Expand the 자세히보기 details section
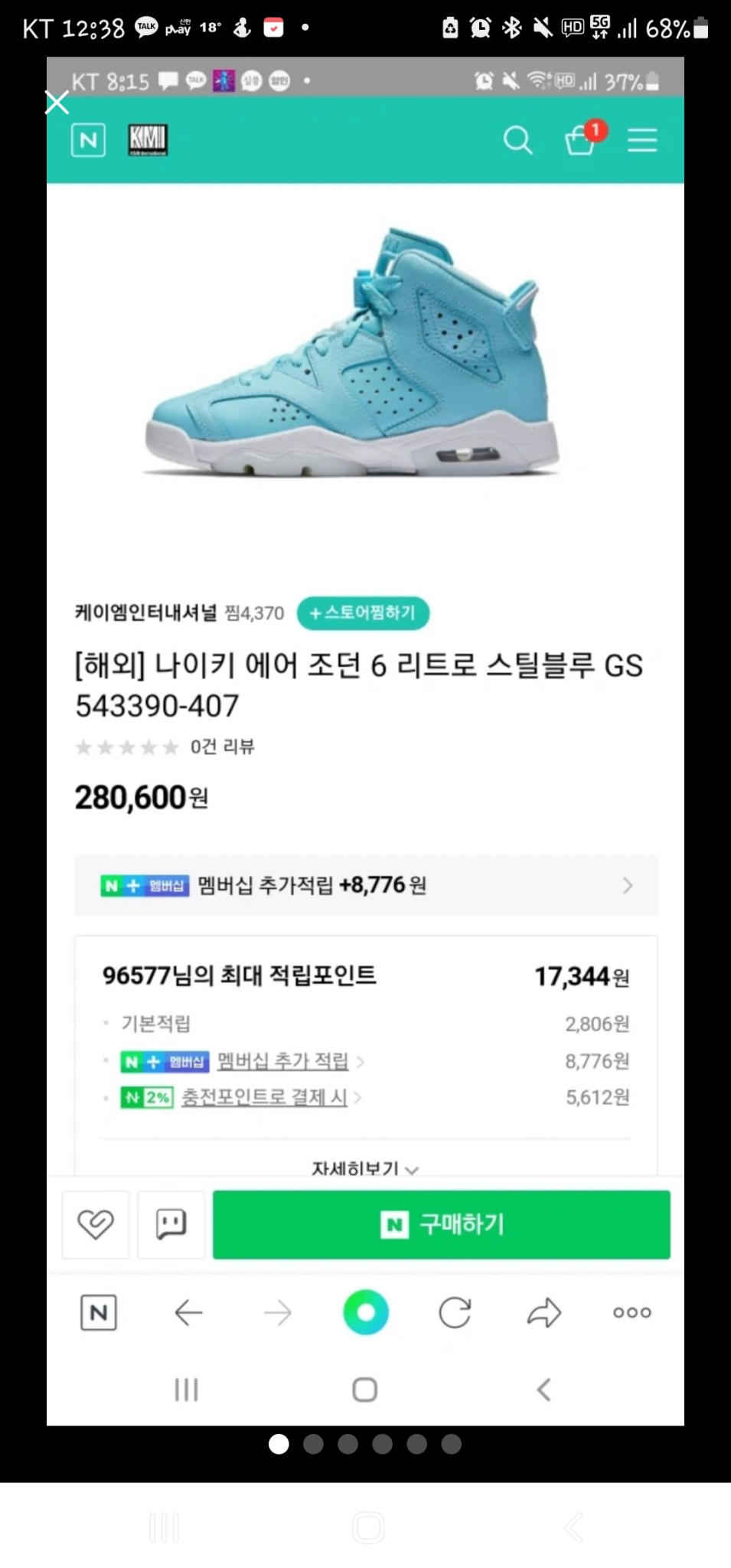Screen dimensions: 731x1568 pos(365,1168)
